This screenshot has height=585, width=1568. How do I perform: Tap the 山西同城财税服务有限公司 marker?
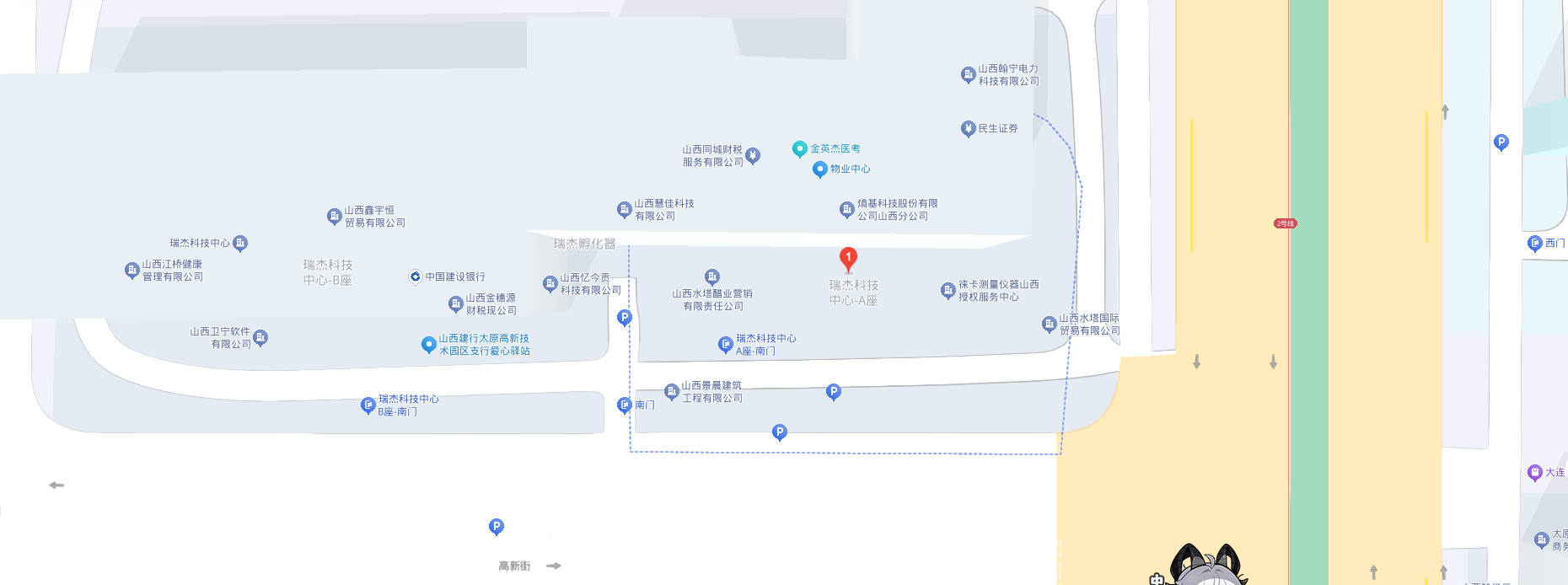pos(753,155)
